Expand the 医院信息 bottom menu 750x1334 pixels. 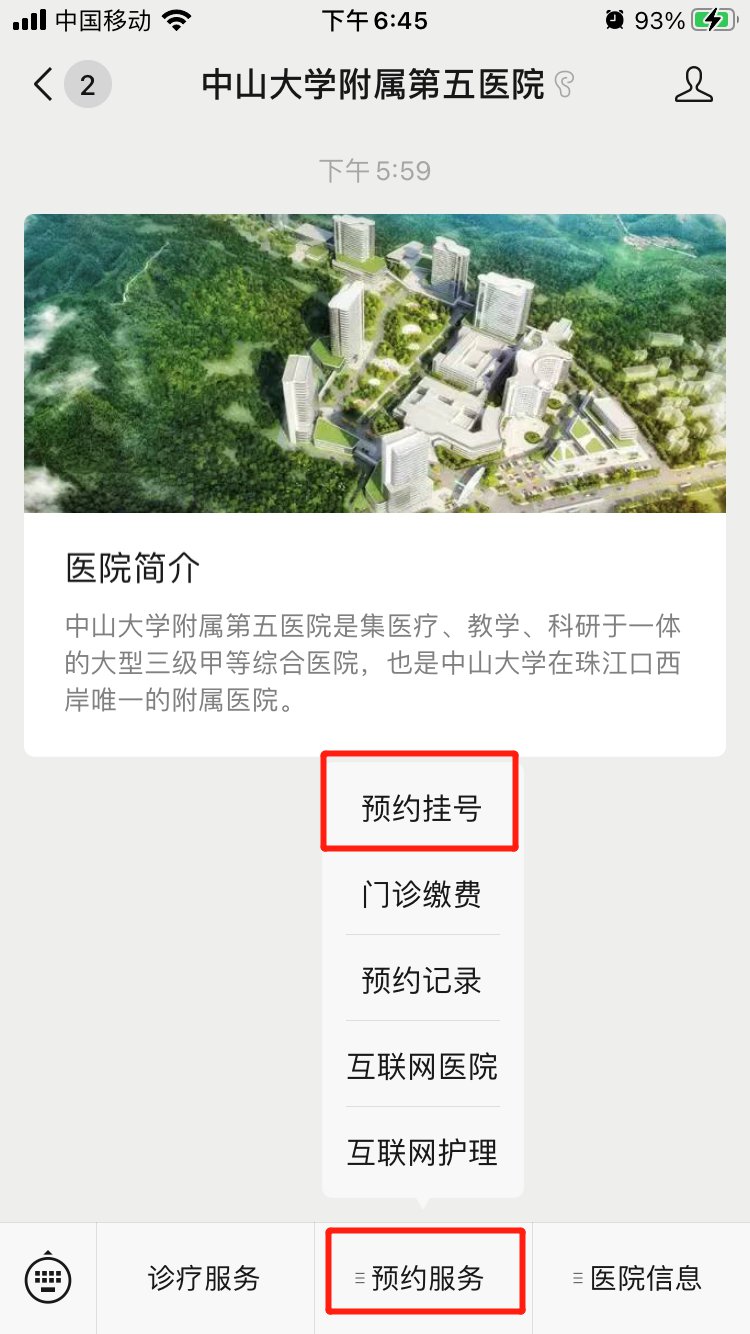[x=640, y=1278]
